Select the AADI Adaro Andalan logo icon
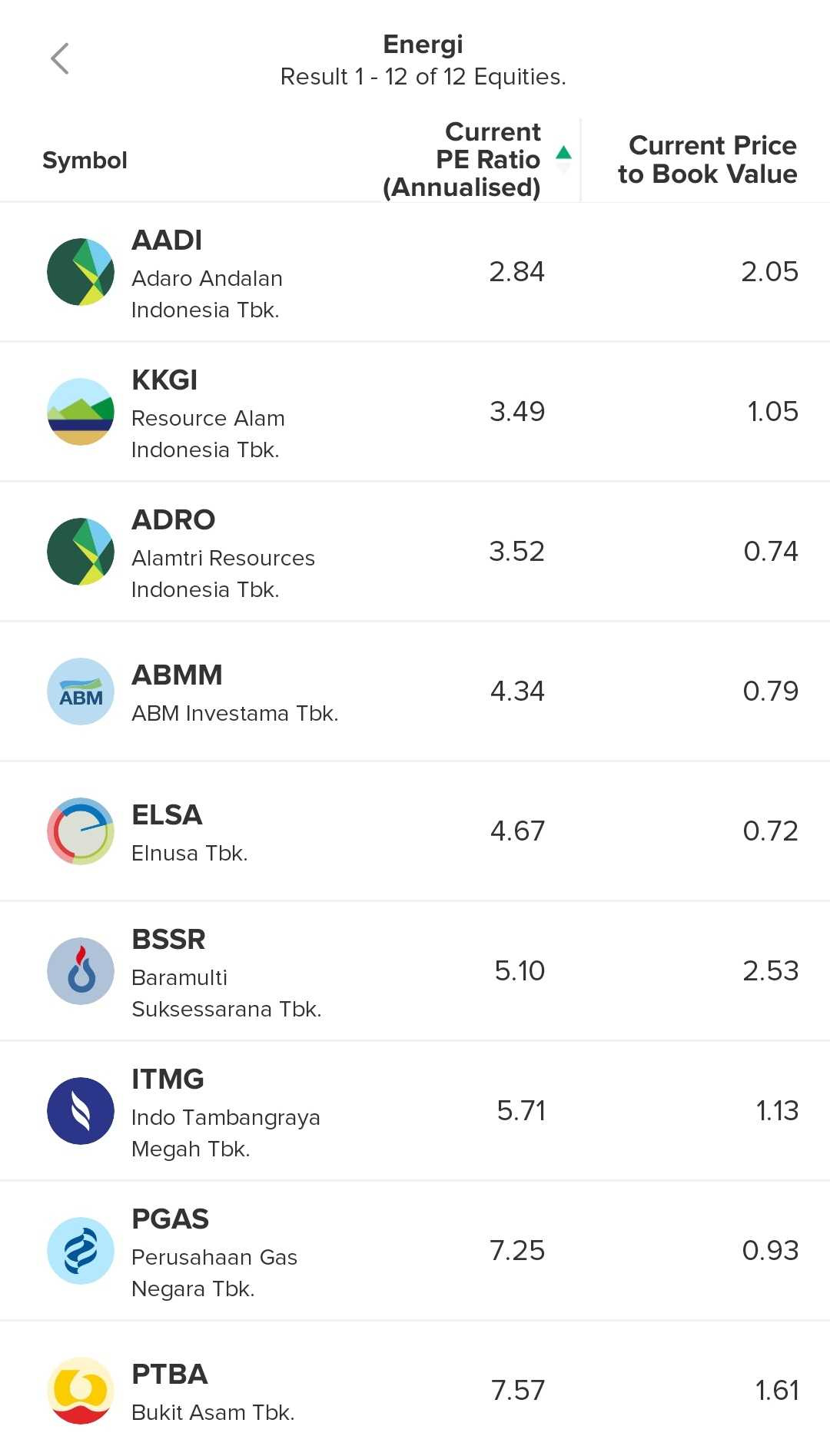The width and height of the screenshot is (830, 1456). click(80, 271)
